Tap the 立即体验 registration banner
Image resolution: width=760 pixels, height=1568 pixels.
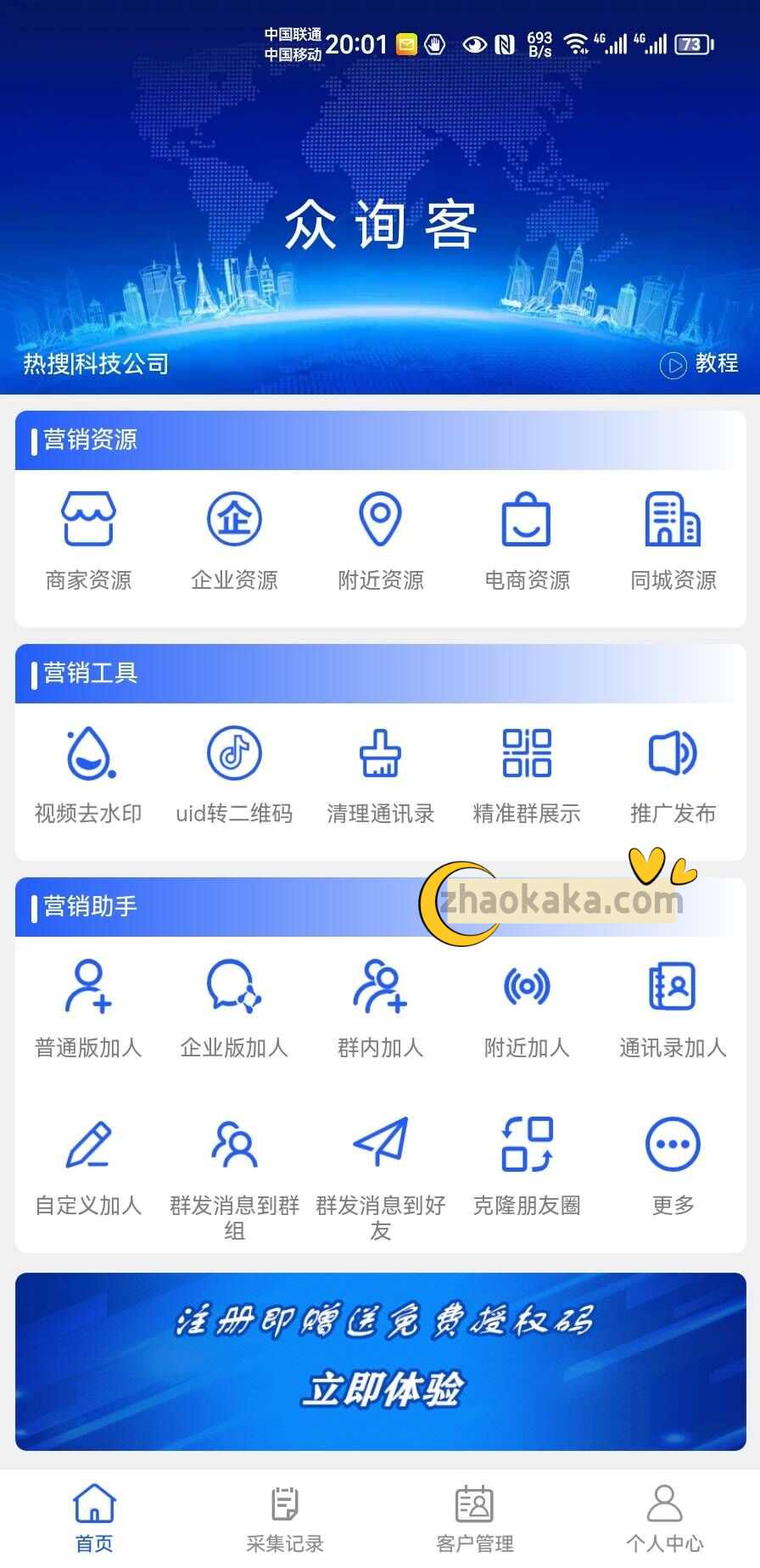tap(381, 1361)
